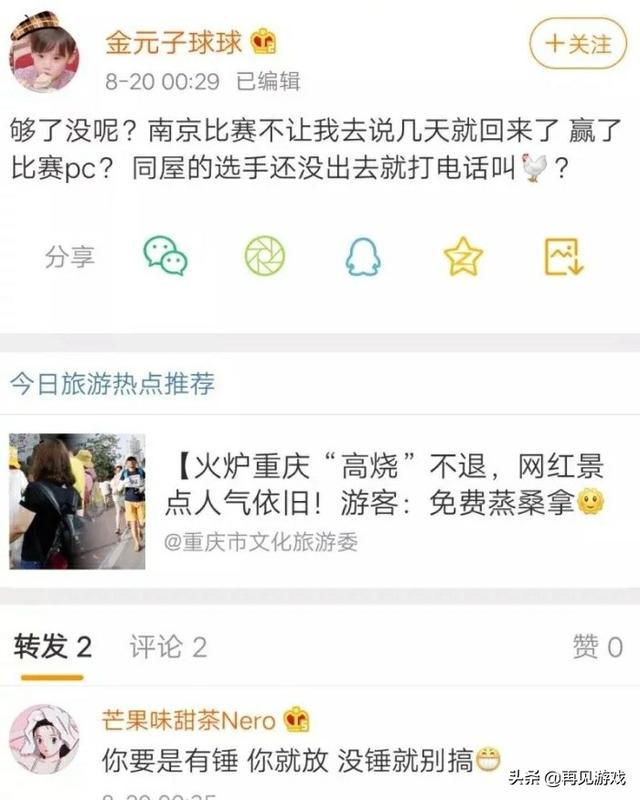This screenshot has height=800, width=640.
Task: Save the post as an image
Action: (x=563, y=257)
